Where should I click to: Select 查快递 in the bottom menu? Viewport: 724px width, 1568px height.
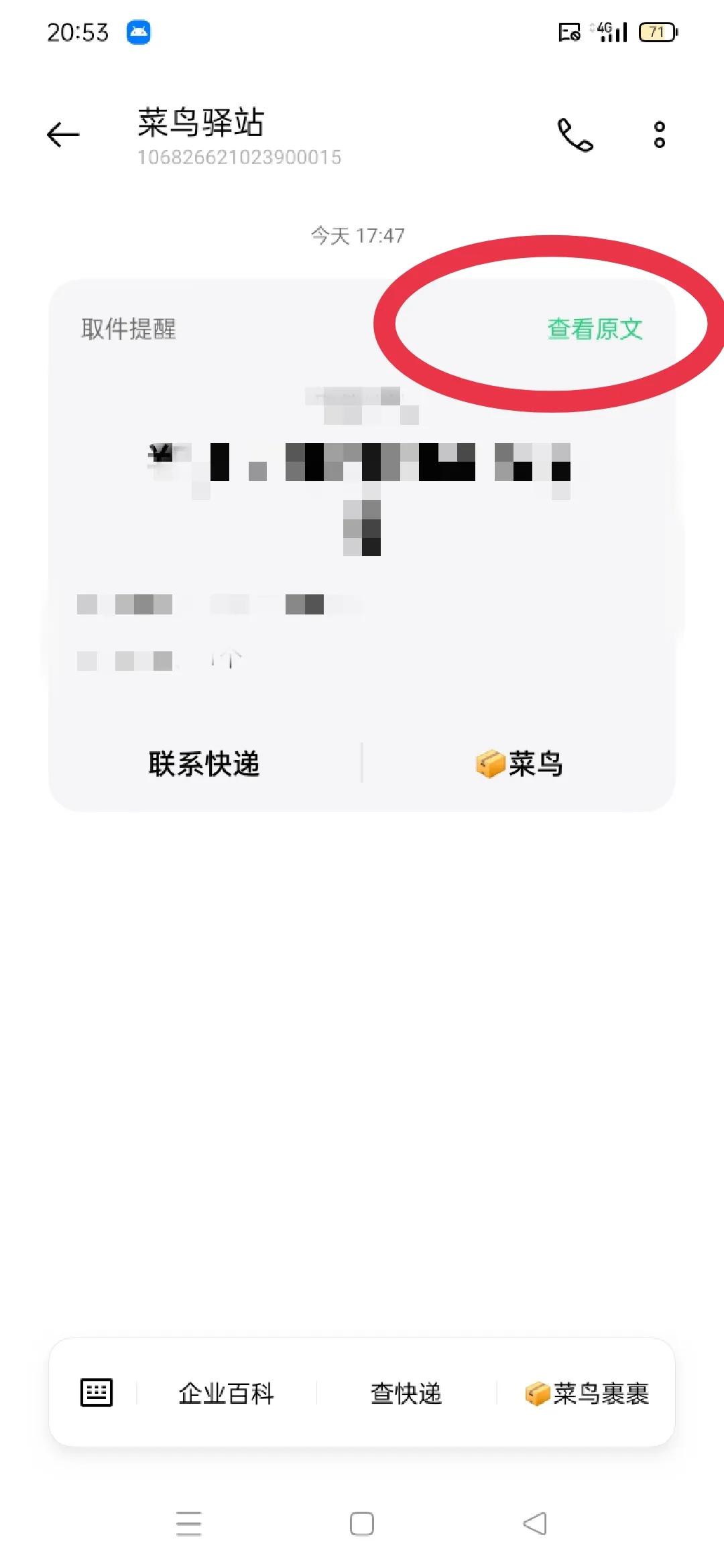(x=406, y=1394)
